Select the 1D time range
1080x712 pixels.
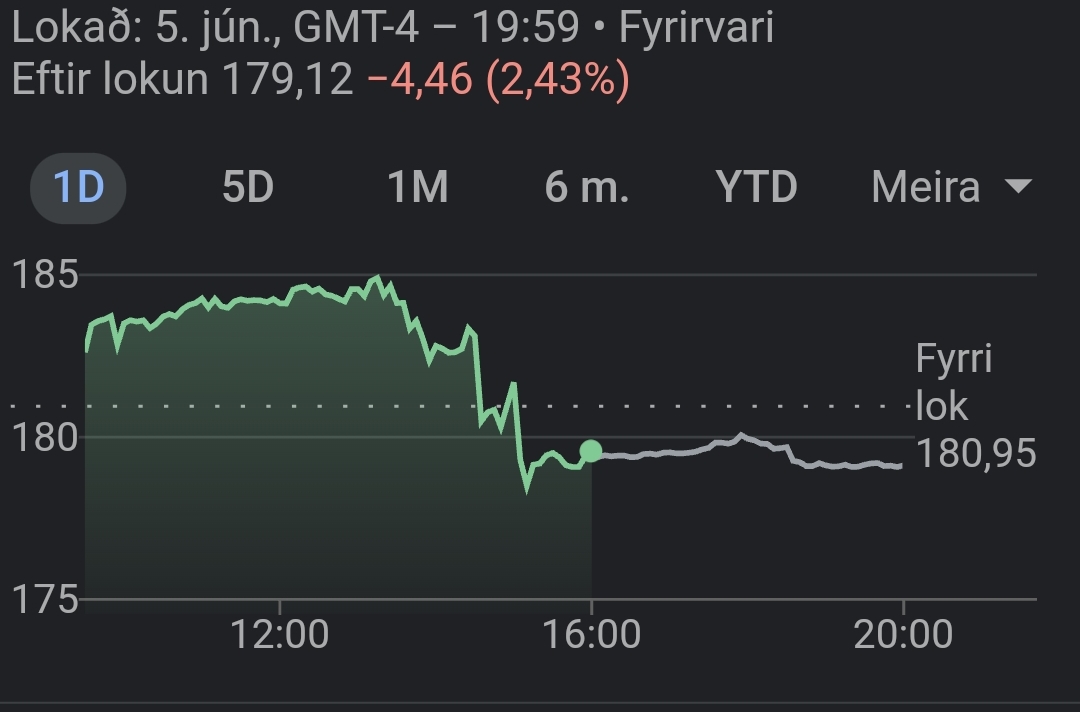click(x=78, y=187)
